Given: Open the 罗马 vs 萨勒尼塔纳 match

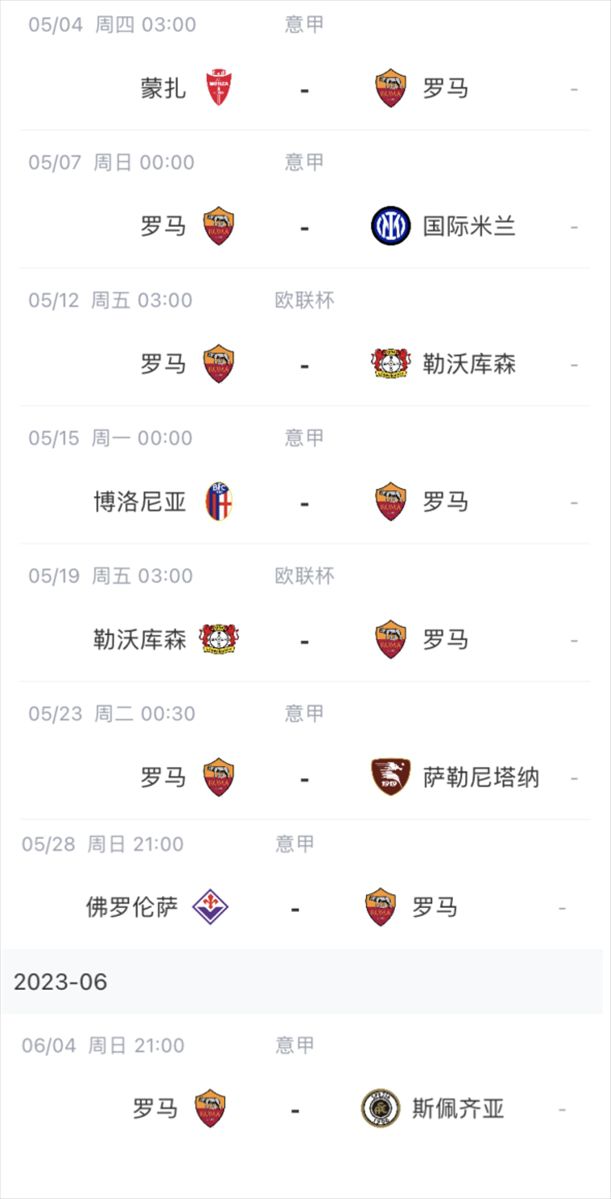Looking at the screenshot, I should click(x=304, y=750).
